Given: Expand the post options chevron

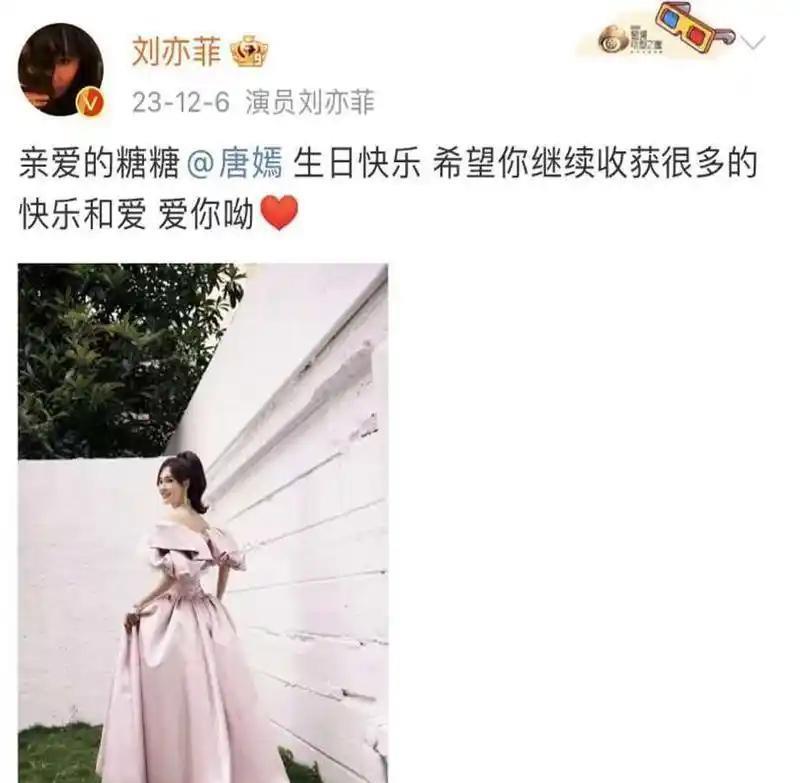Looking at the screenshot, I should tap(755, 42).
